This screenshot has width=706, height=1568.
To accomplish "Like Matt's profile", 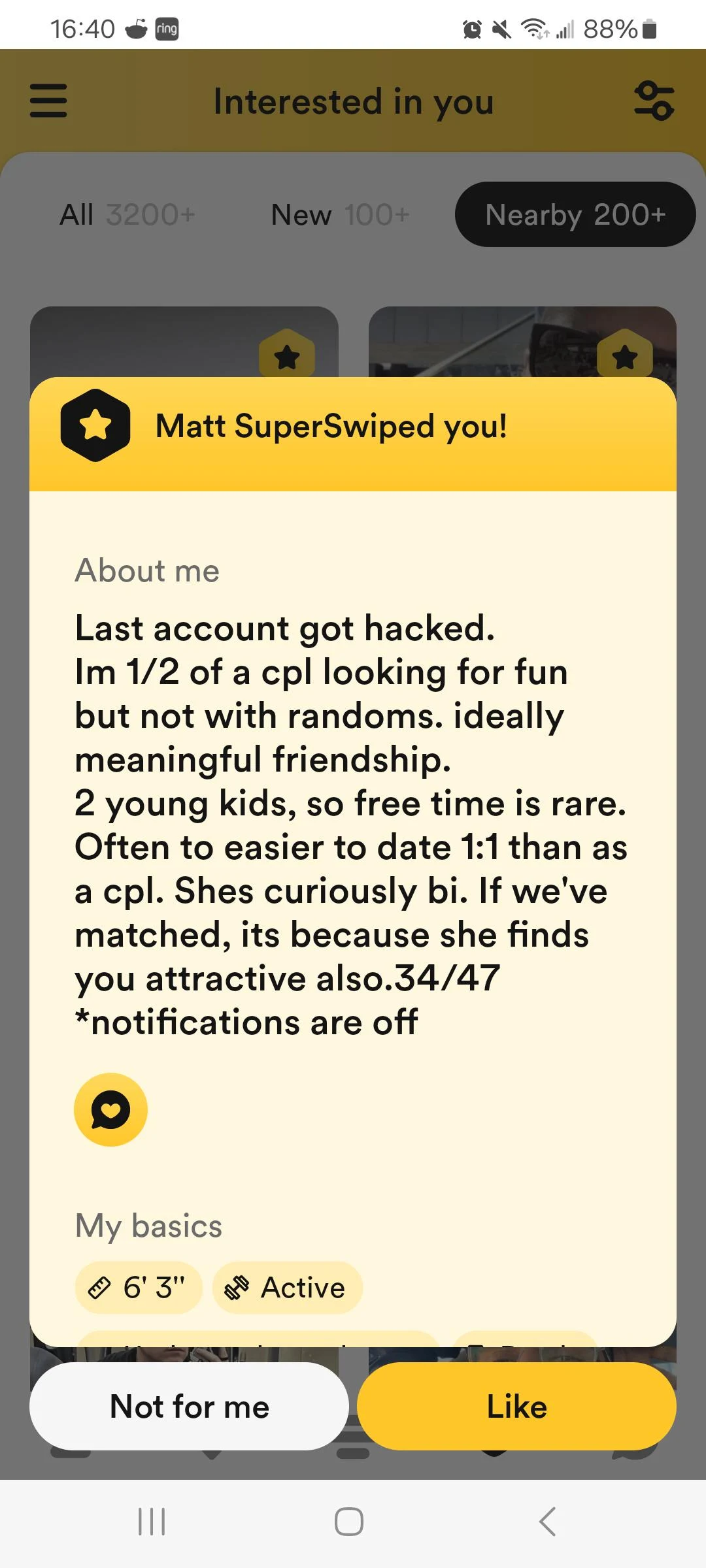I will (516, 1406).
